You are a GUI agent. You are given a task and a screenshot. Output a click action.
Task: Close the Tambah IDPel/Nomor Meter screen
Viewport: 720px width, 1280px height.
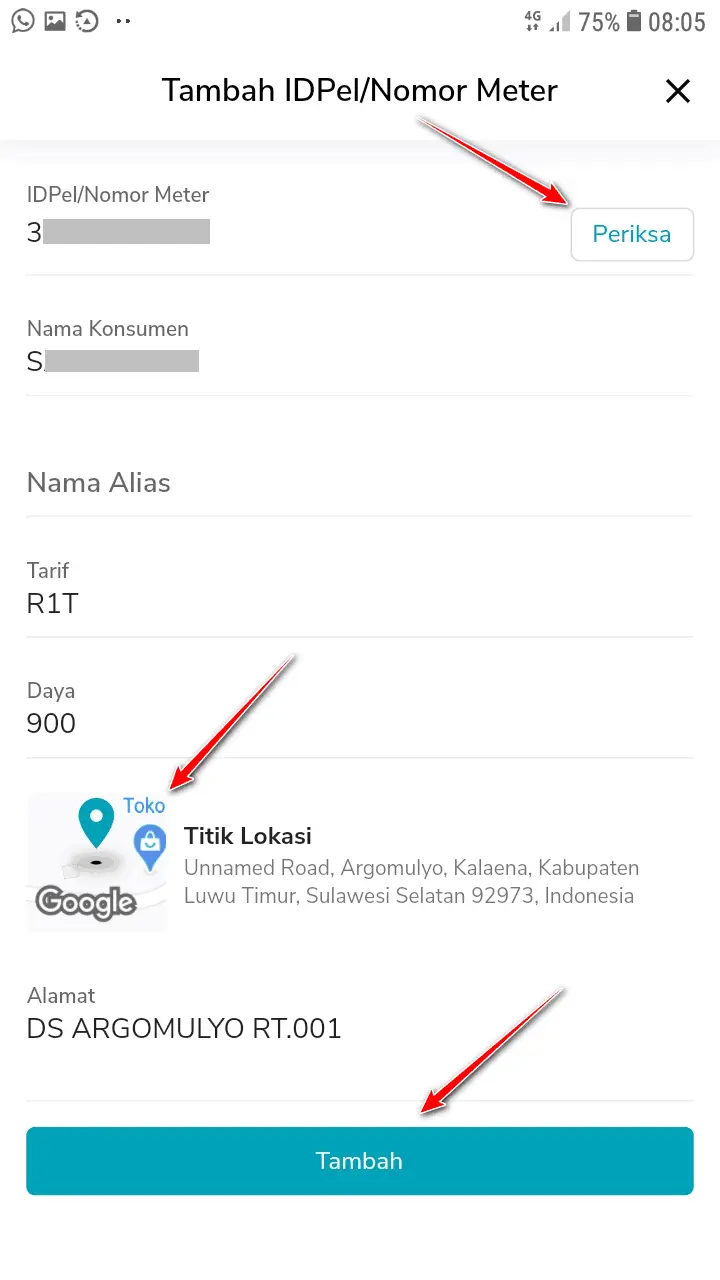pyautogui.click(x=678, y=91)
